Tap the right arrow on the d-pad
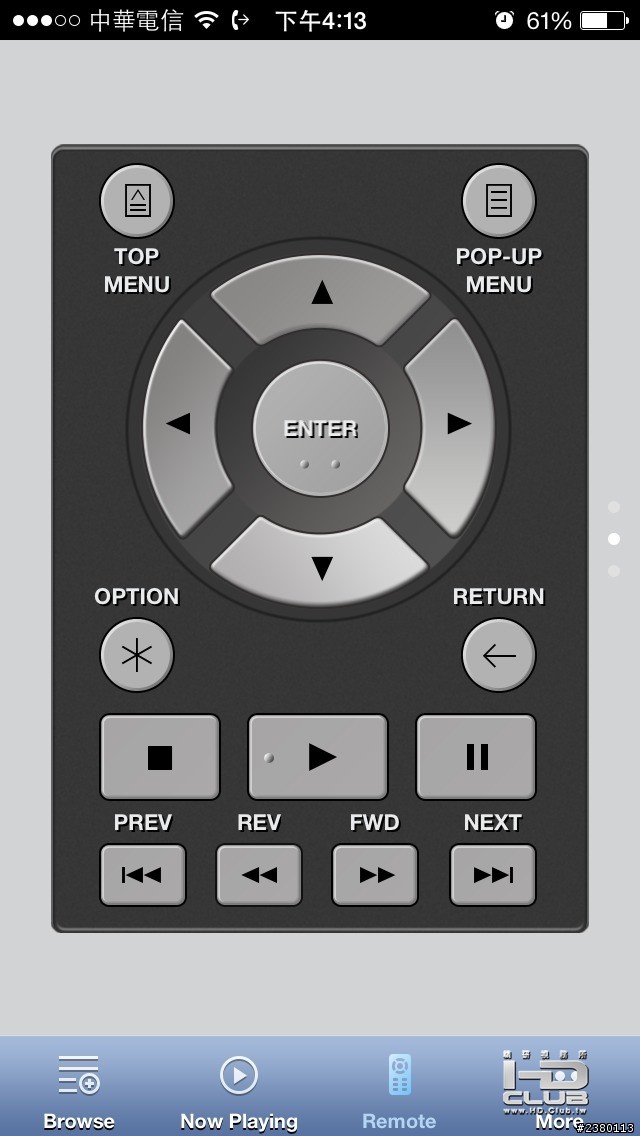 (458, 424)
